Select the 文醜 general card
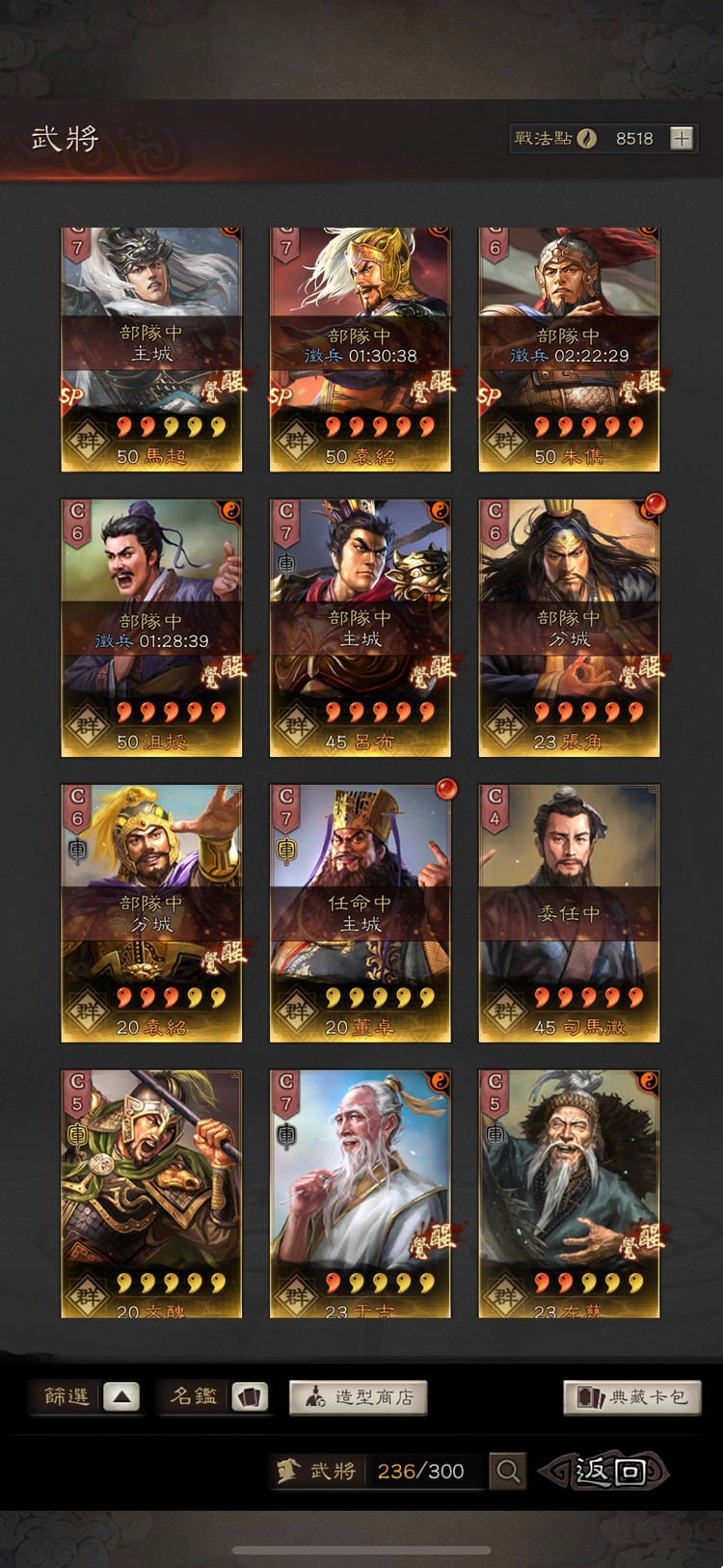Image resolution: width=723 pixels, height=1568 pixels. (x=151, y=1194)
